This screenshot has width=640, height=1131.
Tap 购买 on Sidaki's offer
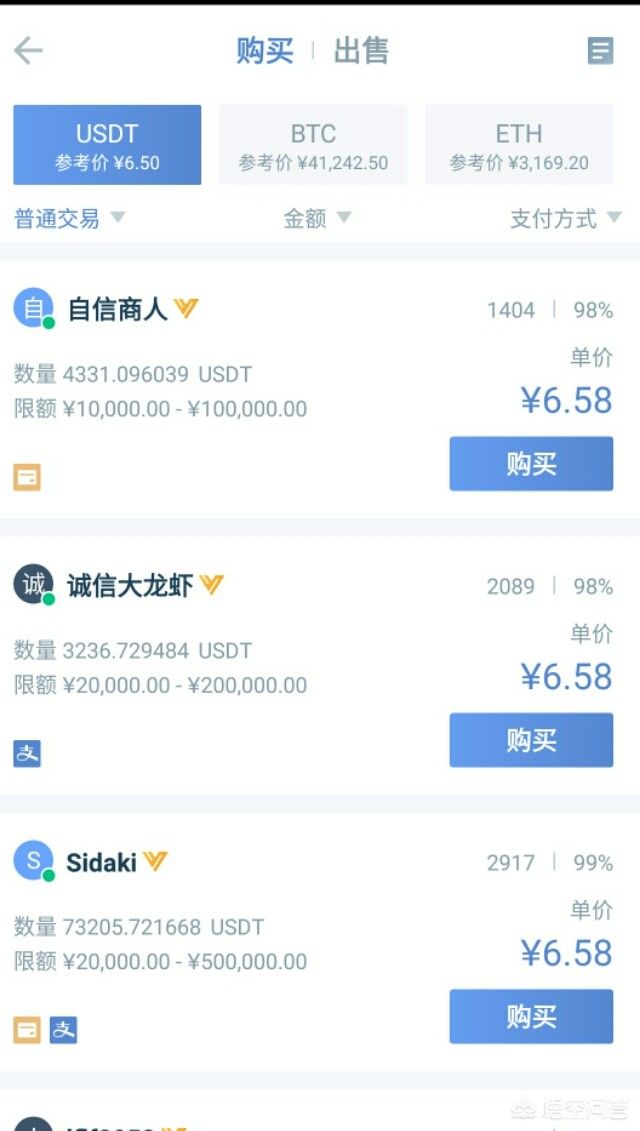coord(531,1016)
